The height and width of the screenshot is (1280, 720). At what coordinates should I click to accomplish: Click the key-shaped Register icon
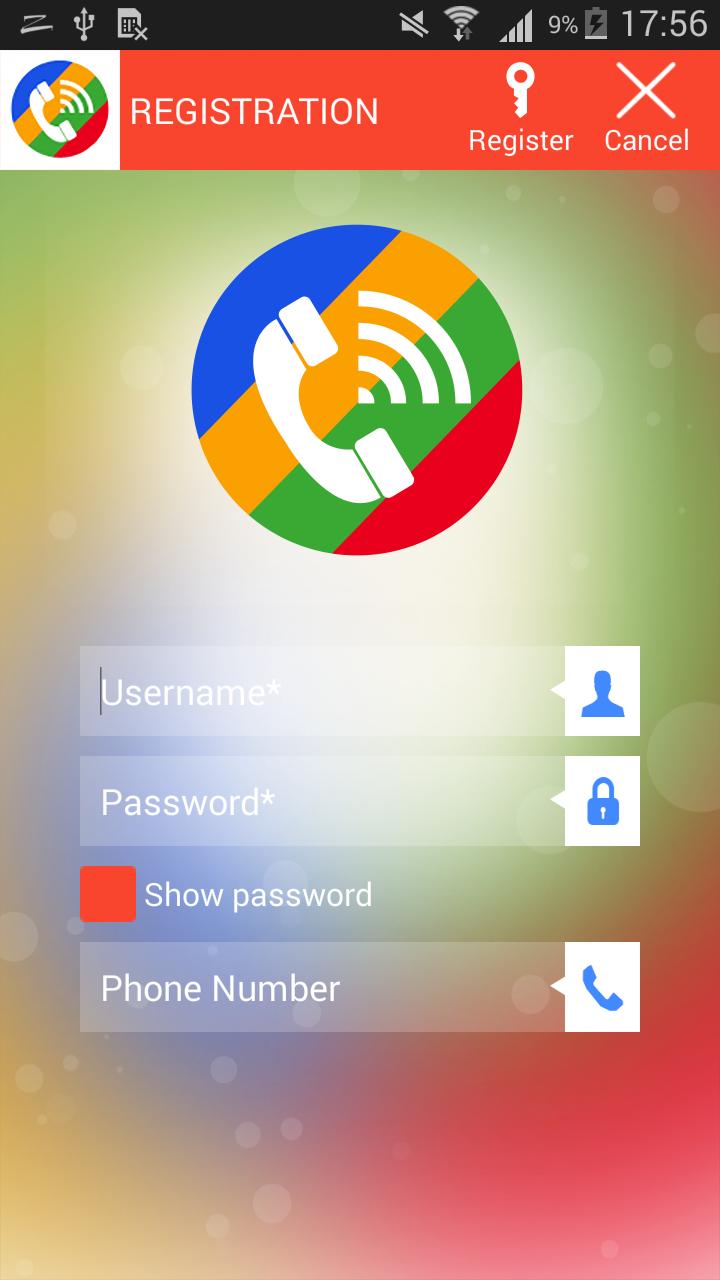520,88
